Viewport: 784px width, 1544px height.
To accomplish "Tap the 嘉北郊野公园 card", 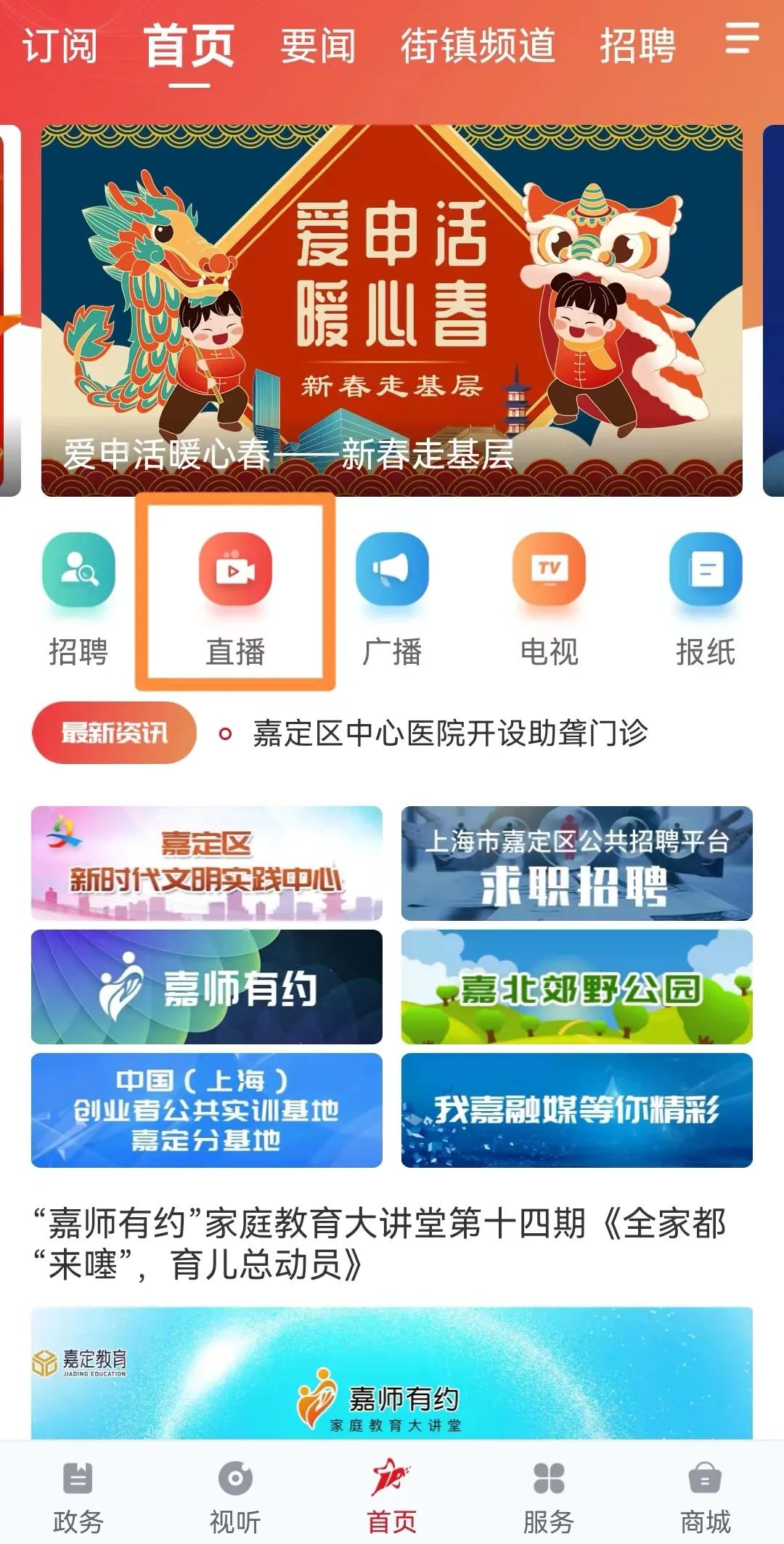I will tap(577, 987).
